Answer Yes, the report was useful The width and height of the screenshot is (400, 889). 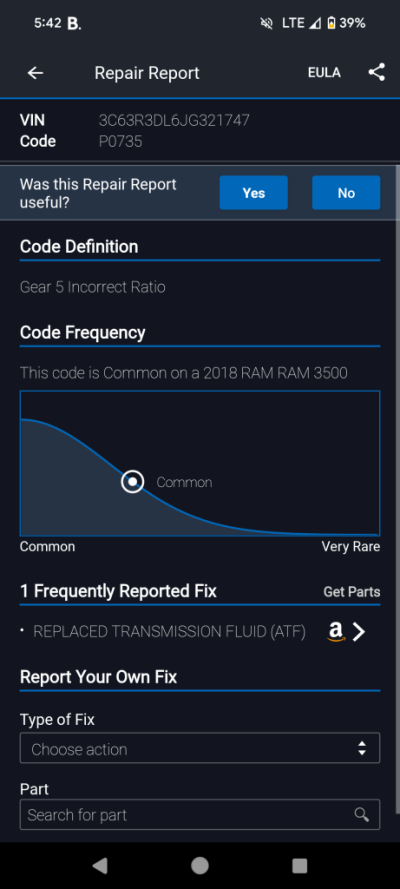pos(254,193)
